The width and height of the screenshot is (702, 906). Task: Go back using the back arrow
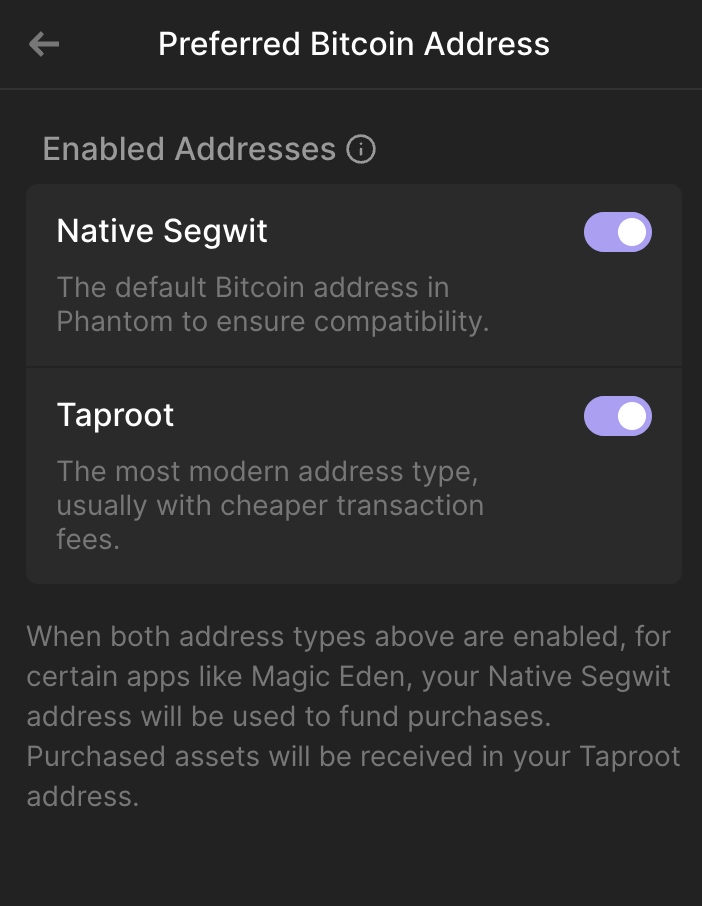44,44
